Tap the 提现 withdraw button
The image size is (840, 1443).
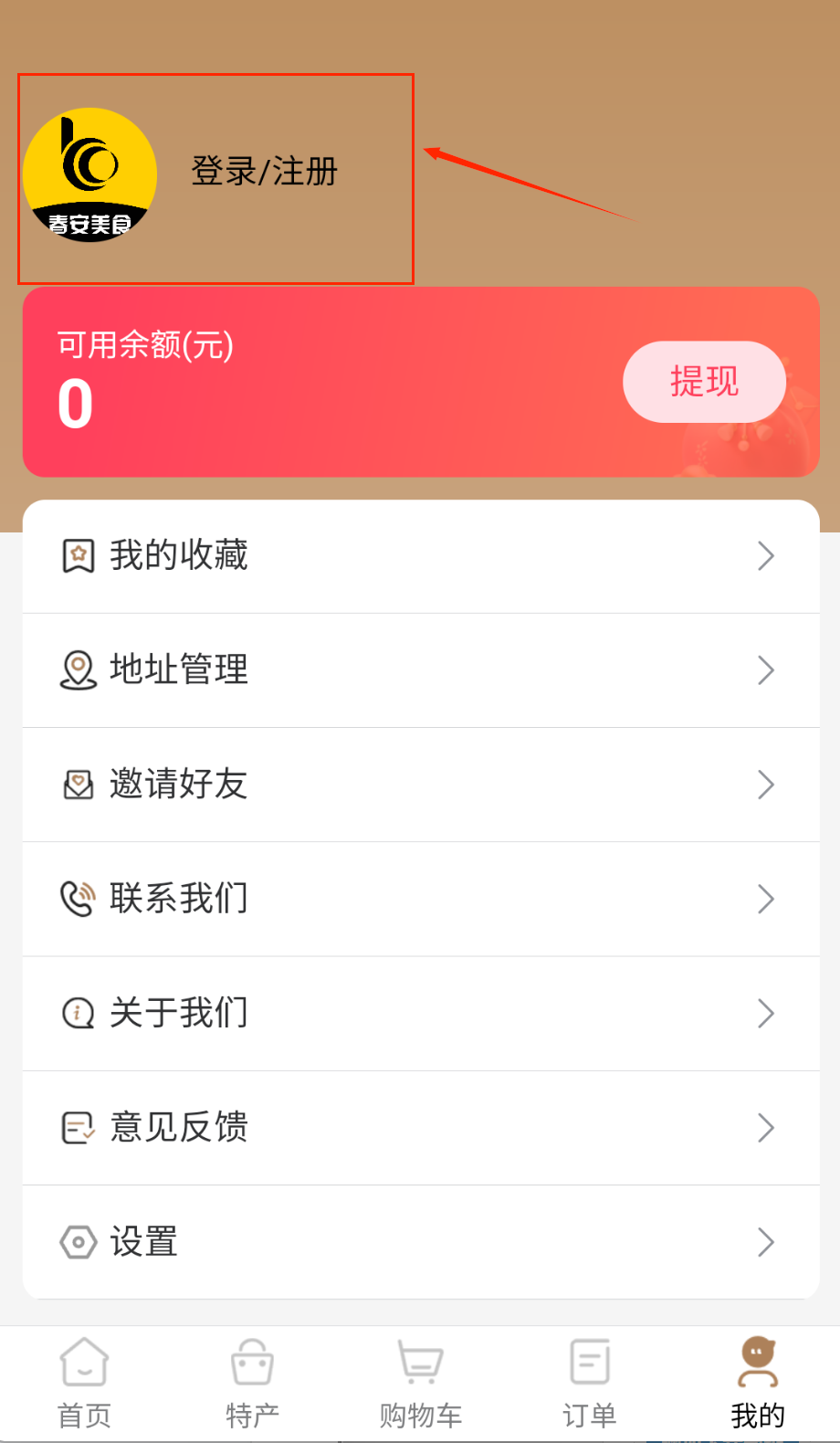pyautogui.click(x=704, y=382)
